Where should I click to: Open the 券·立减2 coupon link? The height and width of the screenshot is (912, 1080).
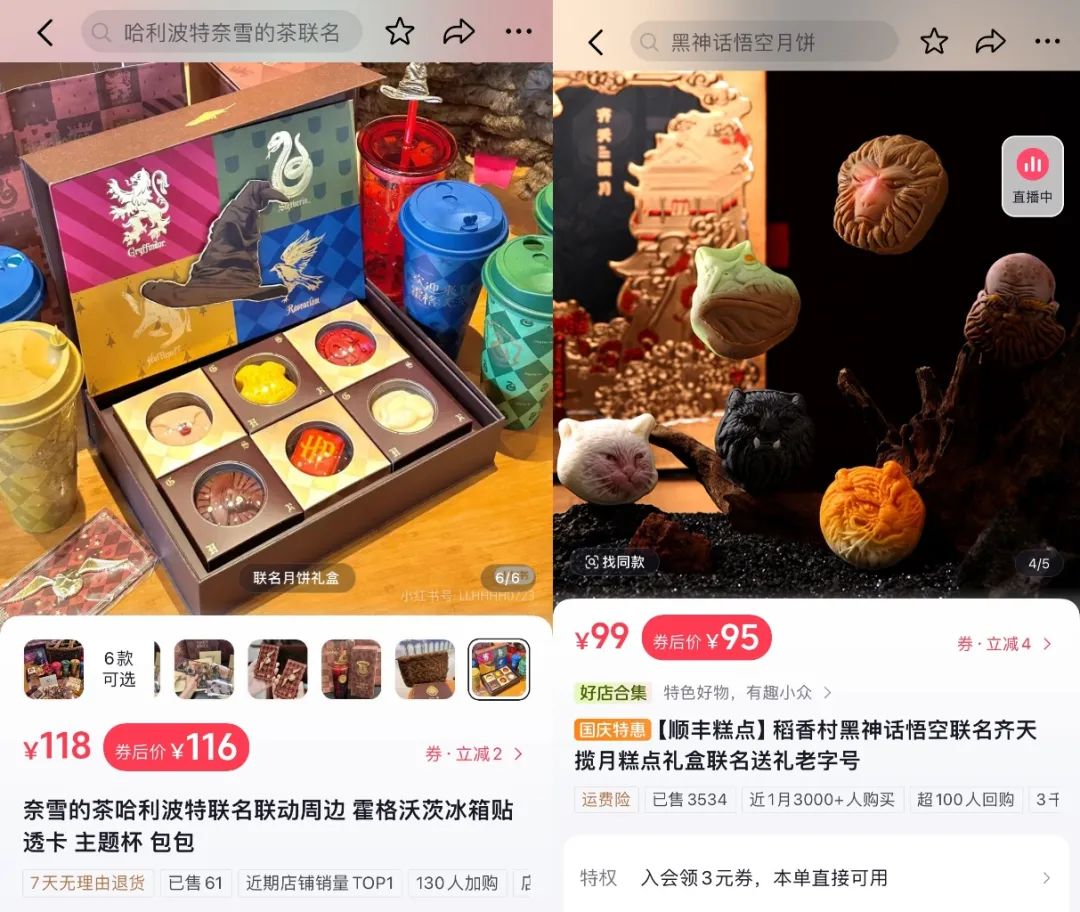[x=473, y=754]
